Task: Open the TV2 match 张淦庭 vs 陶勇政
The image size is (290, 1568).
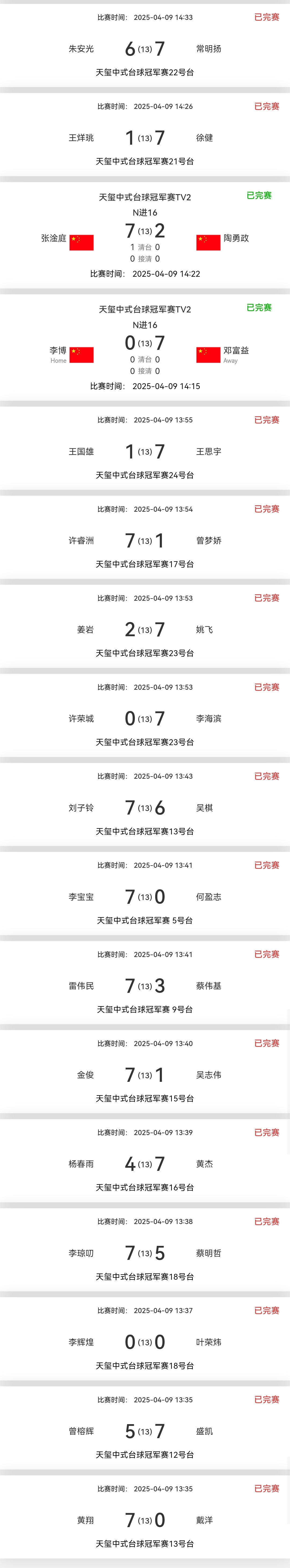Action: (x=145, y=231)
